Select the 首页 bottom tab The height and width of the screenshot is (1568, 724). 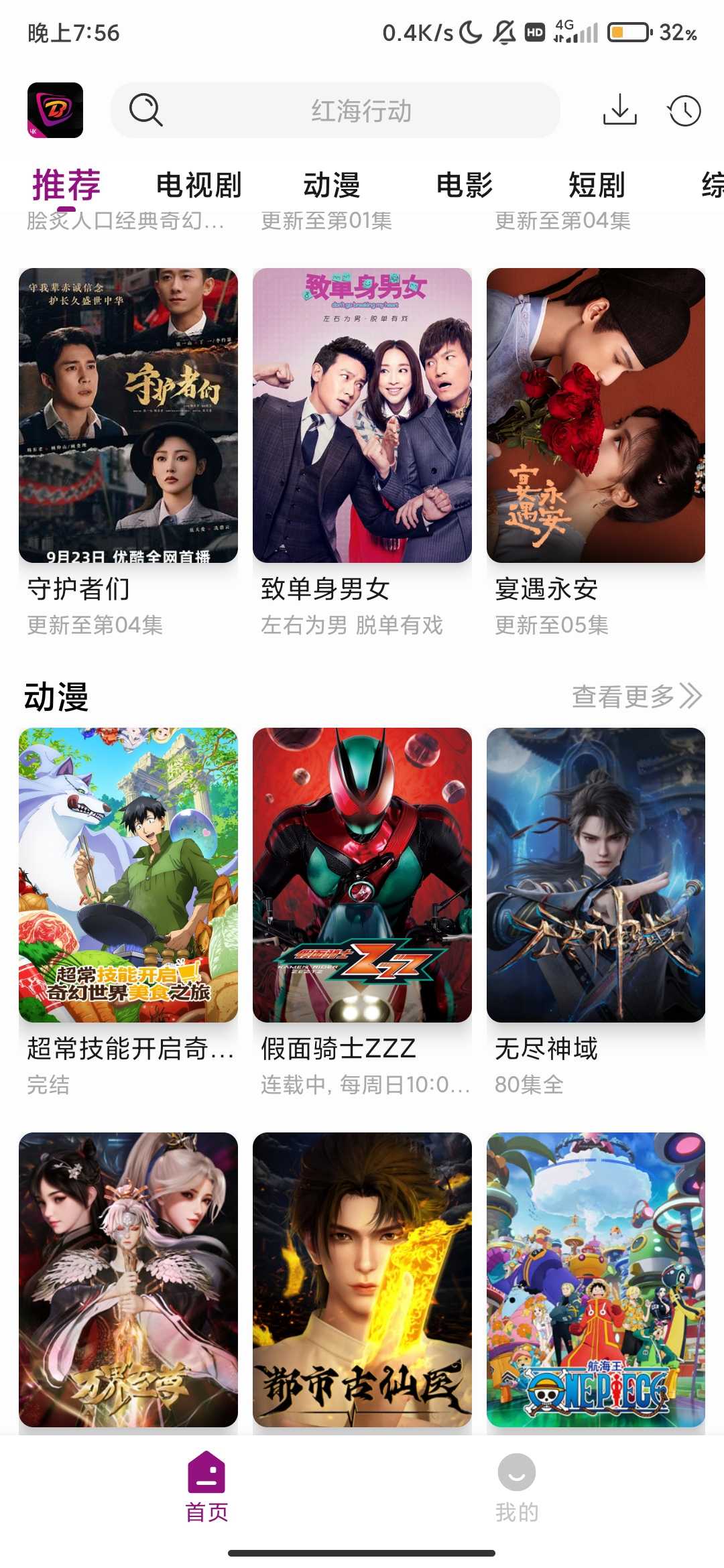[x=206, y=1484]
